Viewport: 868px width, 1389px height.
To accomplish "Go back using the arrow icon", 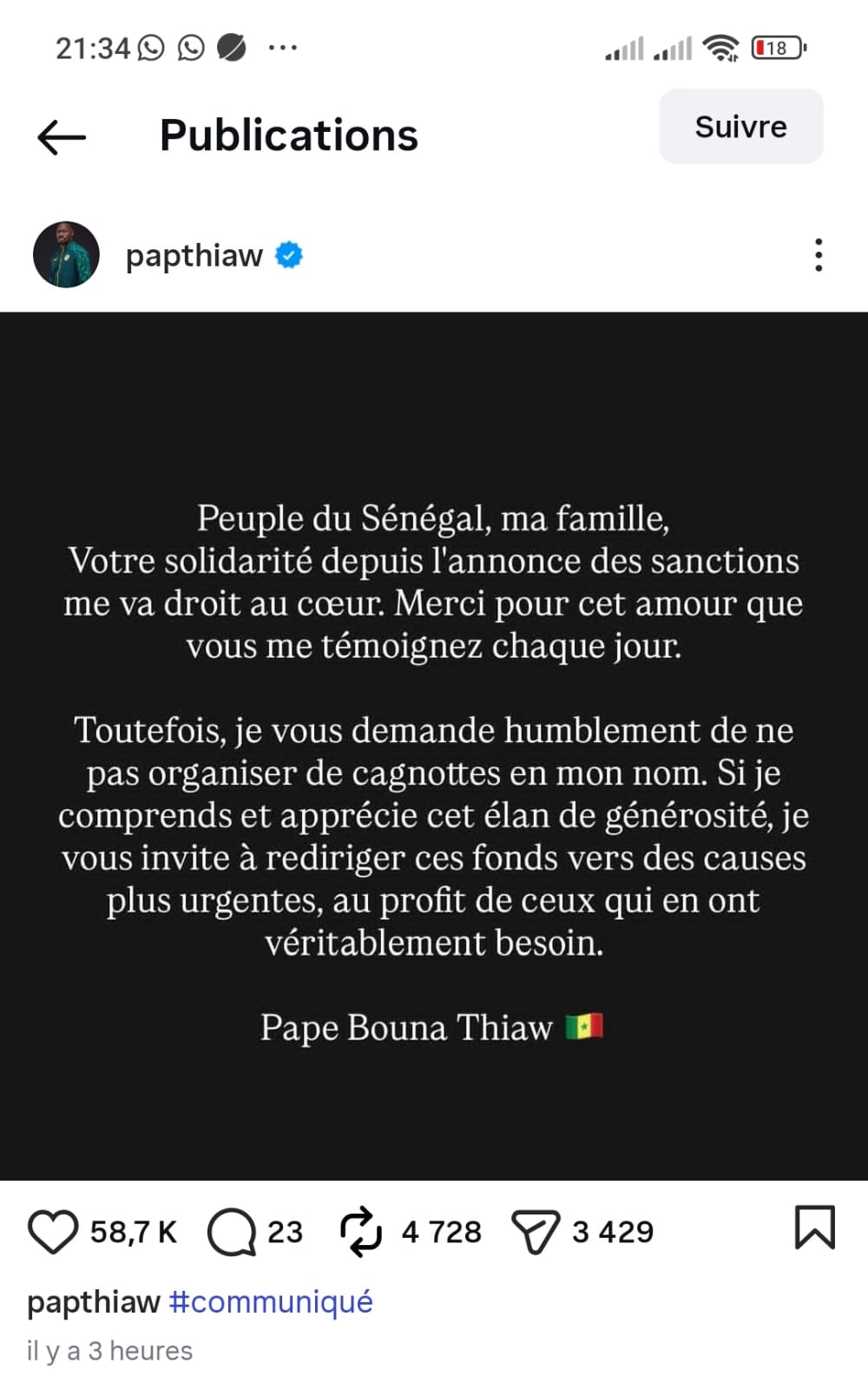I will 62,137.
